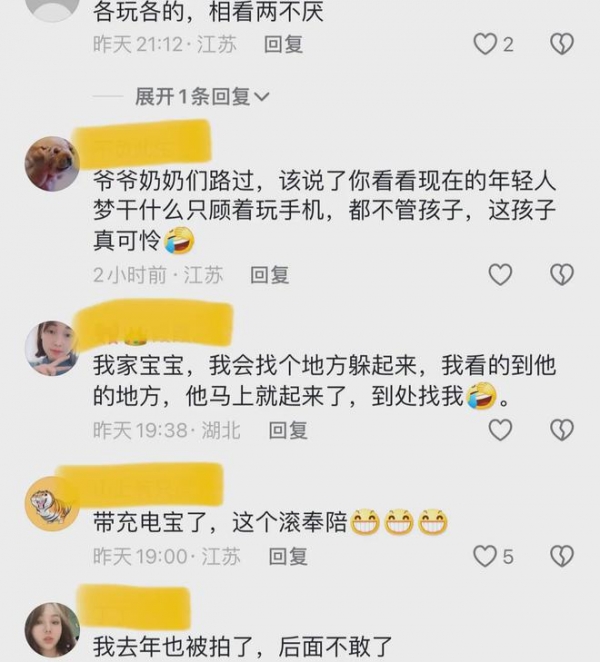Like the 我家宝宝 comment
Image resolution: width=600 pixels, height=662 pixels.
499,430
